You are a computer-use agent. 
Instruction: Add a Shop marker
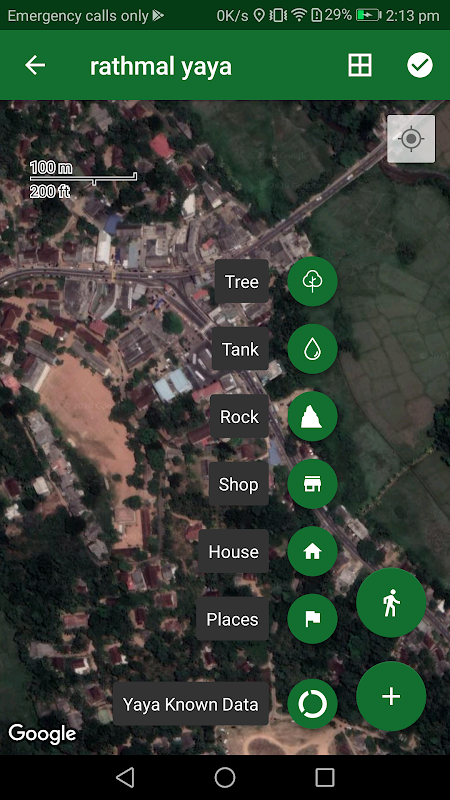(x=312, y=484)
